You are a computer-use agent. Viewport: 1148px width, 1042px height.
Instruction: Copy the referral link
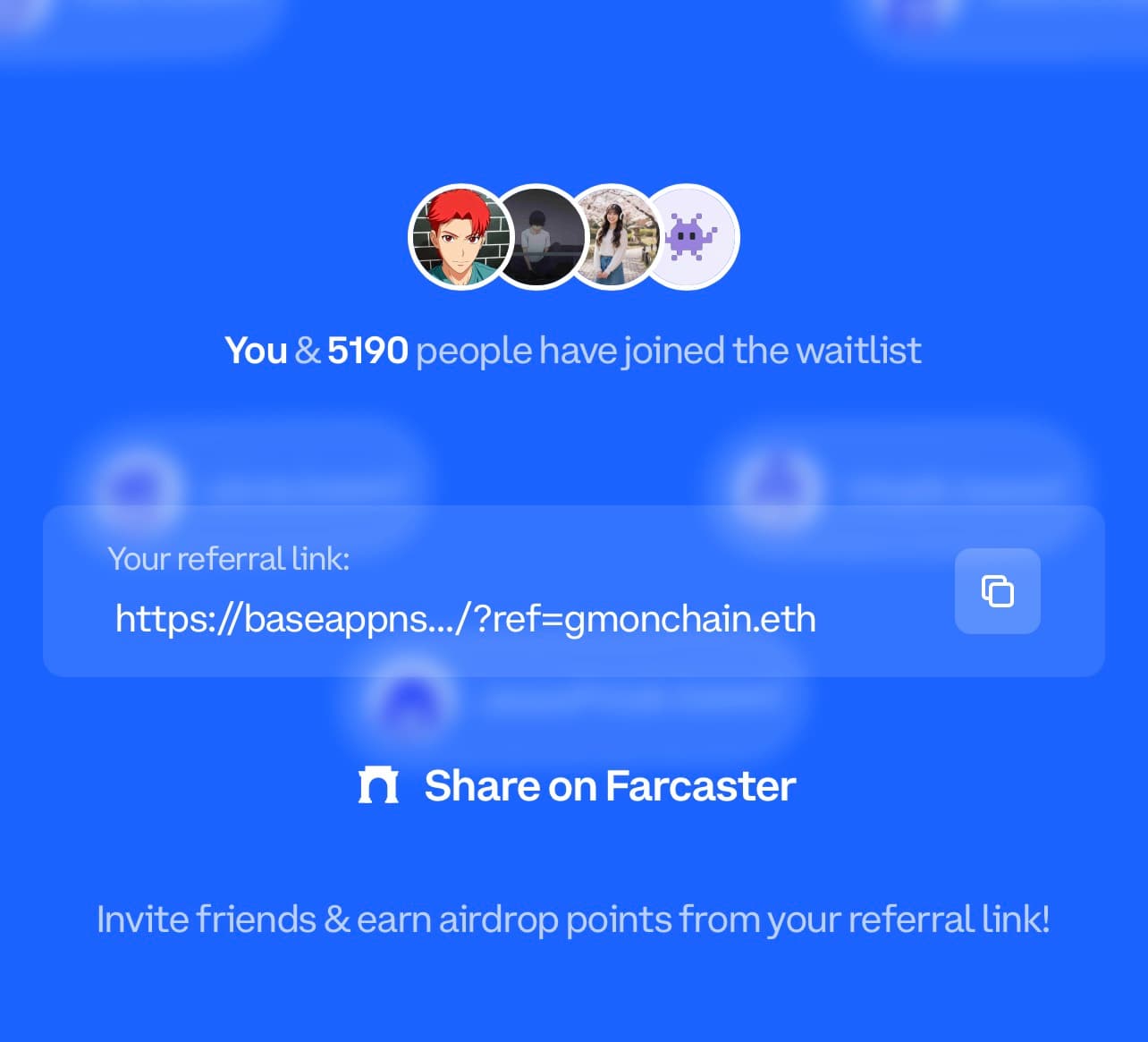coord(997,591)
